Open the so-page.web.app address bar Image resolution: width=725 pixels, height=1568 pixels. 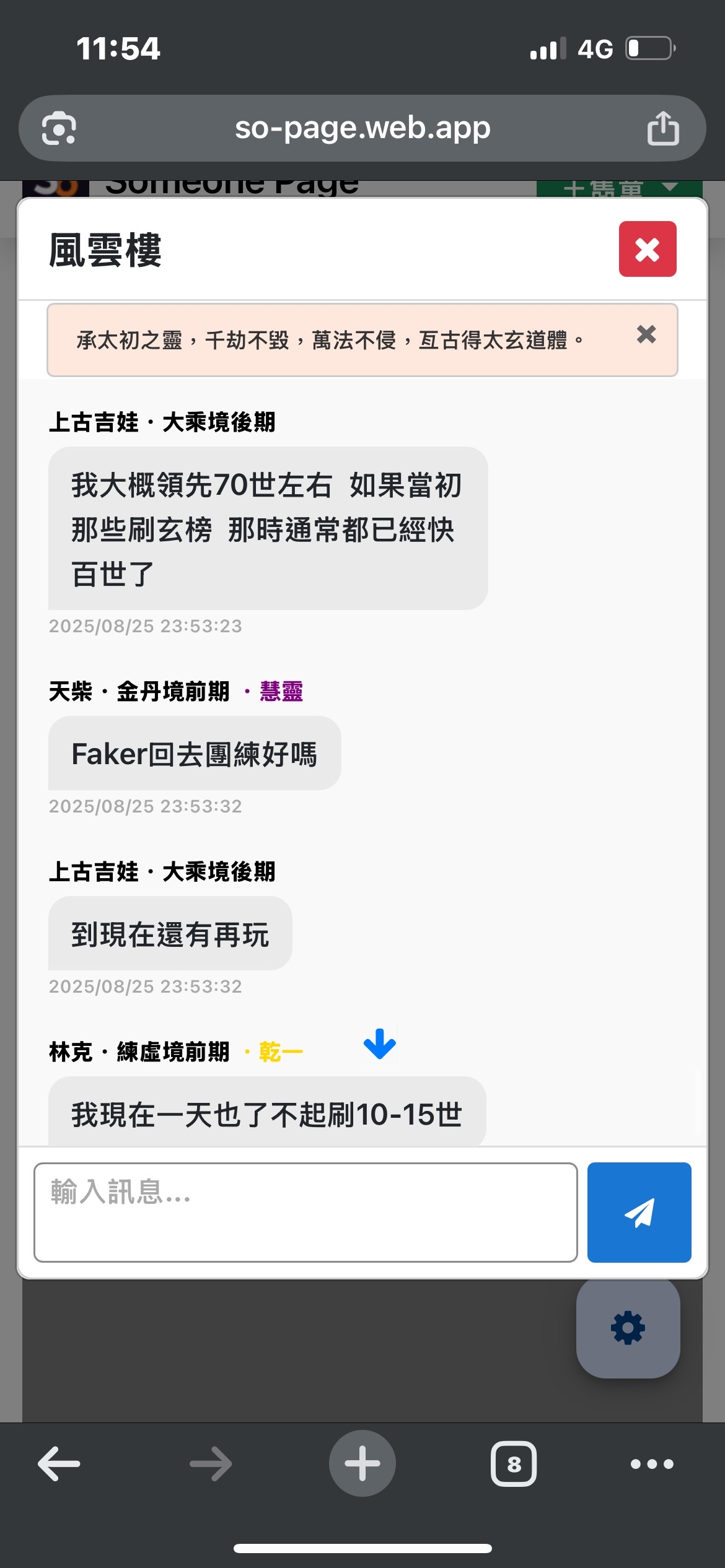362,128
